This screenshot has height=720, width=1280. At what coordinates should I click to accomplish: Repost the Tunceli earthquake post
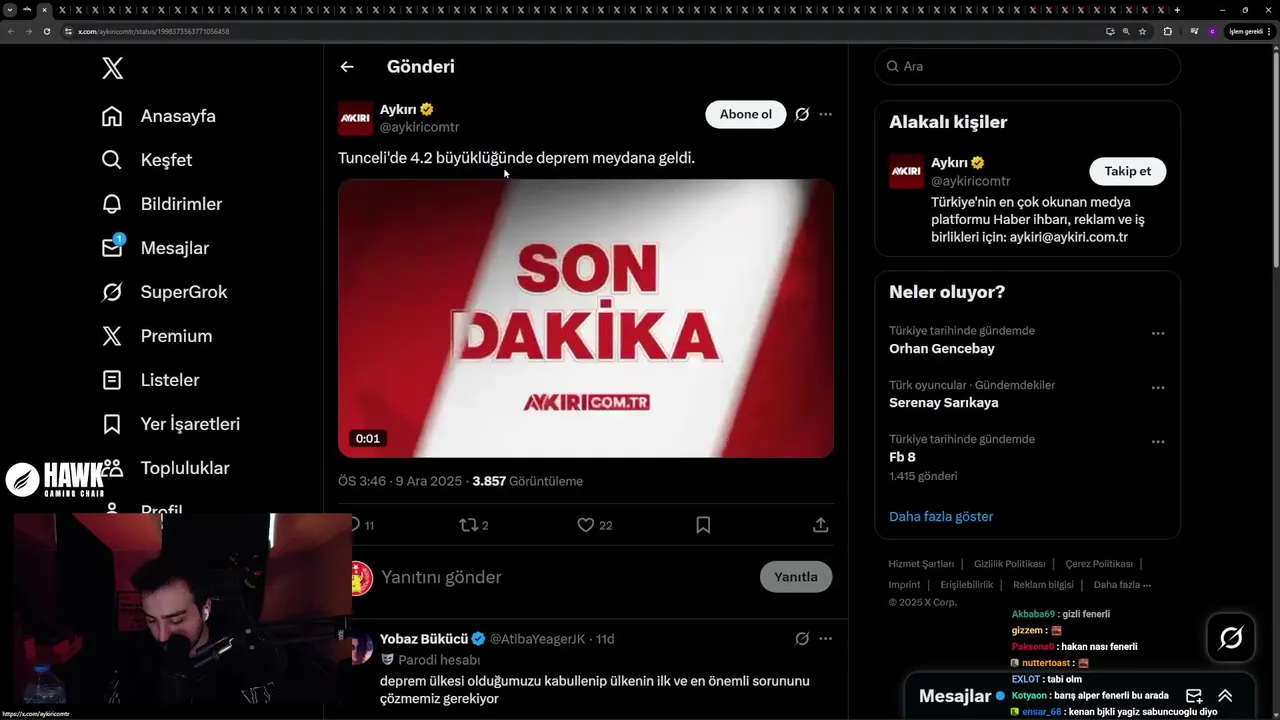(468, 525)
